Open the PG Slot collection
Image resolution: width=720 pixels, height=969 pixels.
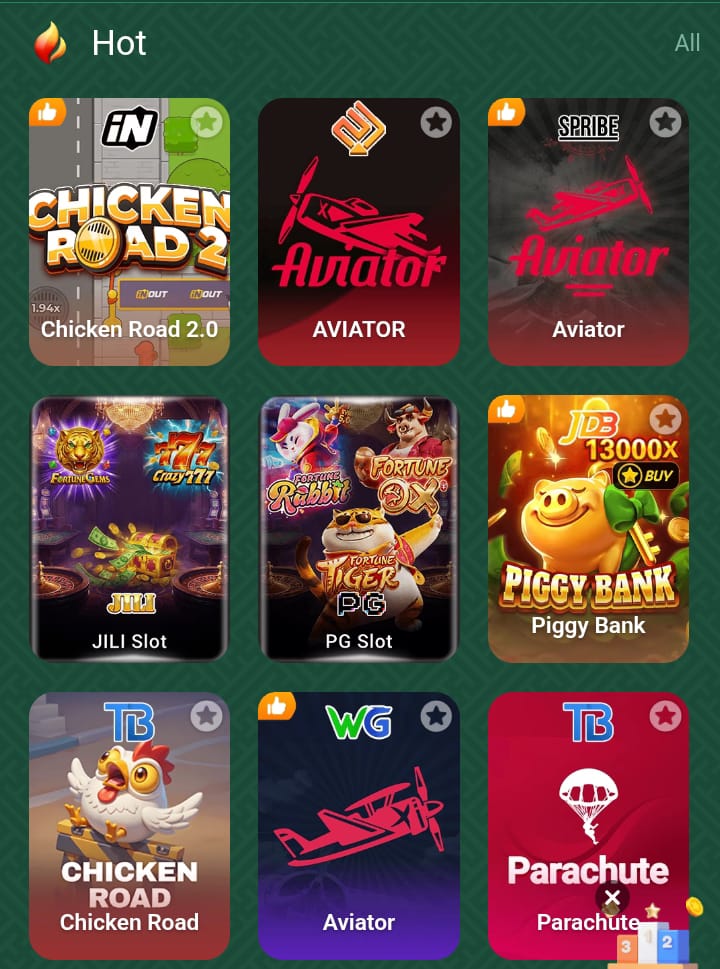[358, 530]
